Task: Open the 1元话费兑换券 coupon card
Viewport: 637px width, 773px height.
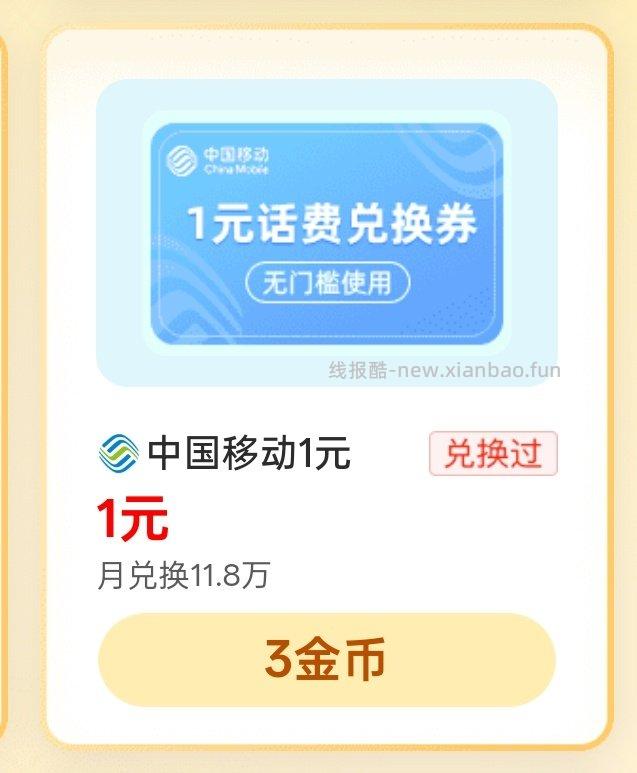Action: tap(326, 233)
